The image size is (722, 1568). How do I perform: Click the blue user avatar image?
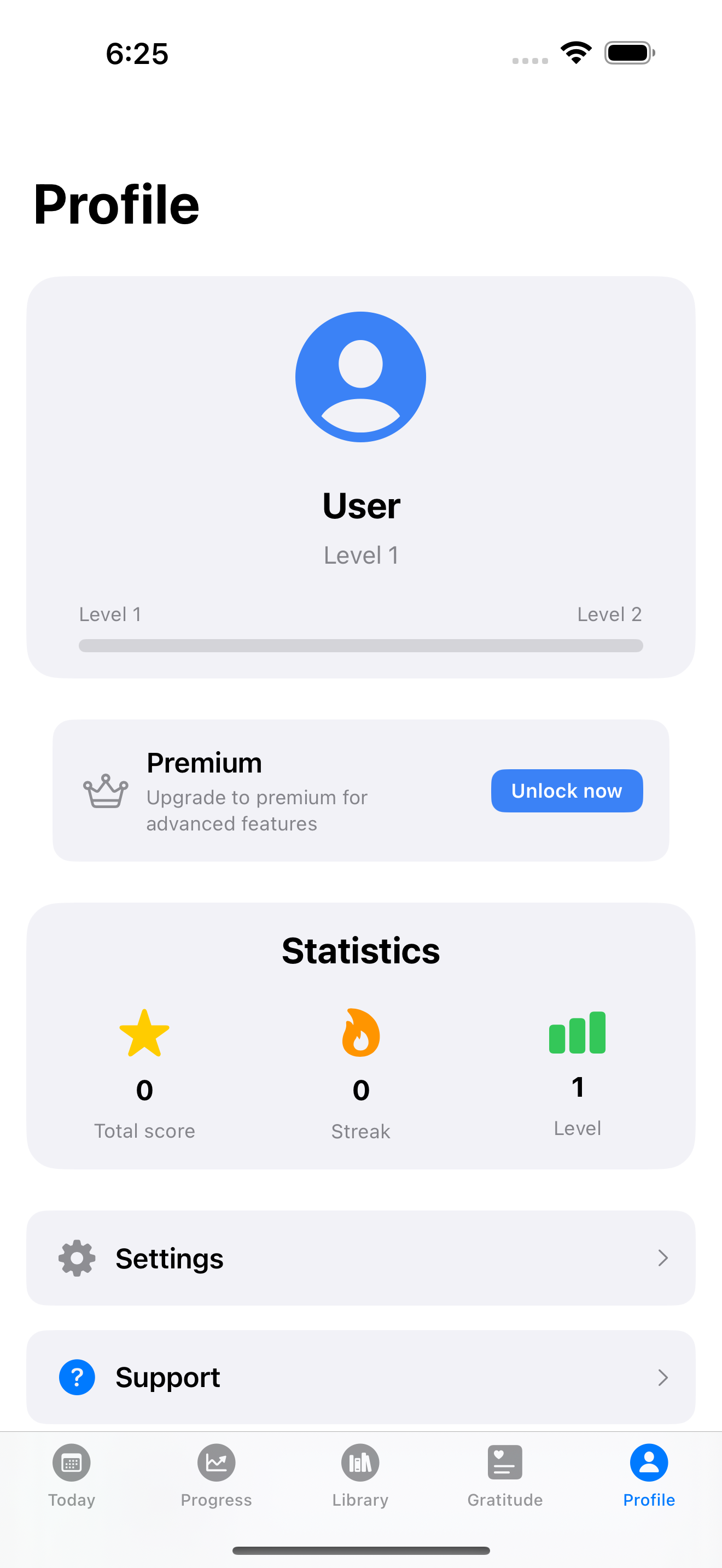tap(360, 376)
